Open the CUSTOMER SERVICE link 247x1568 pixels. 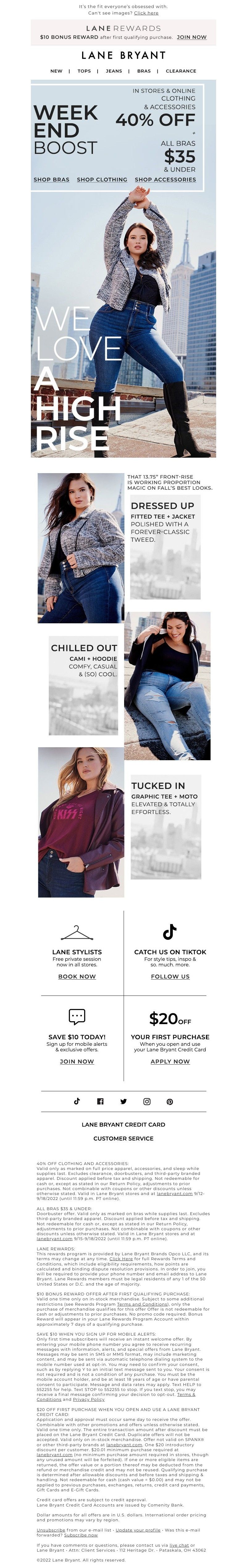pos(124,1138)
